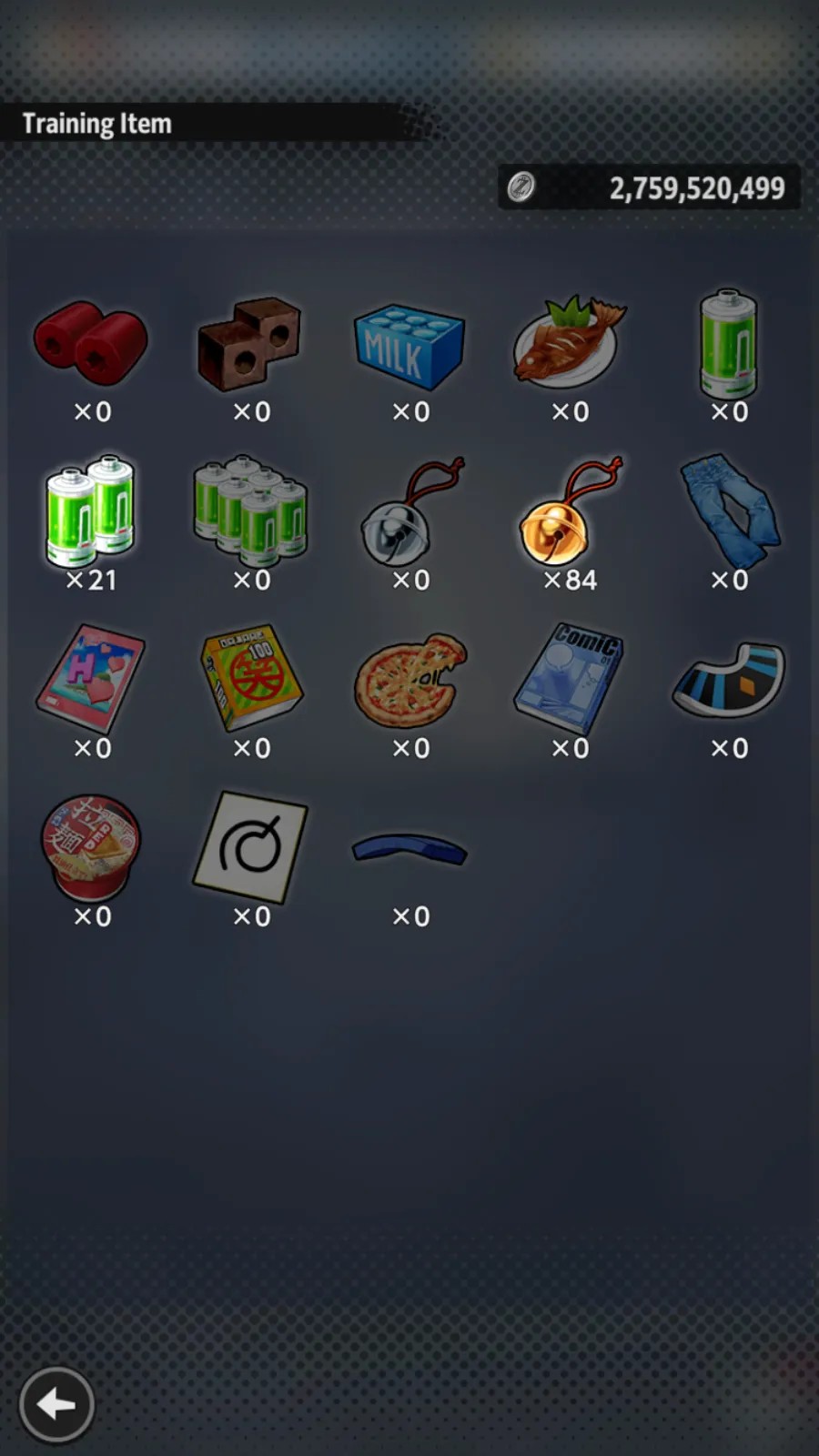Select the pizza item
This screenshot has width=819, height=1456.
409,681
